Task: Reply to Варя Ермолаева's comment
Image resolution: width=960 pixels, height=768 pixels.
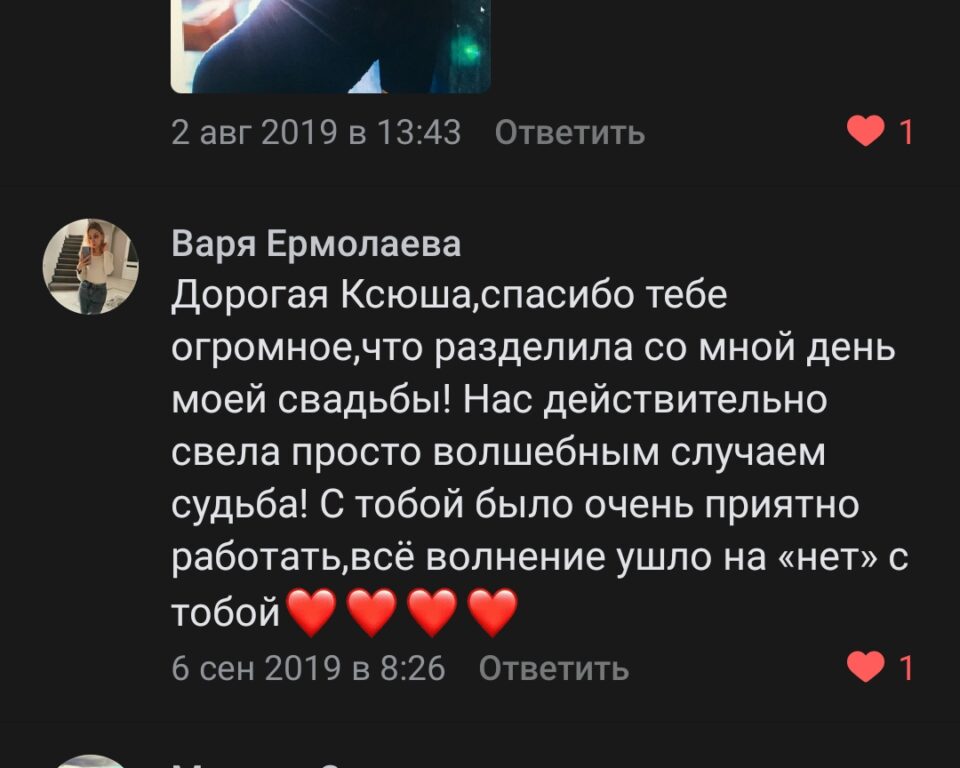Action: 554,668
